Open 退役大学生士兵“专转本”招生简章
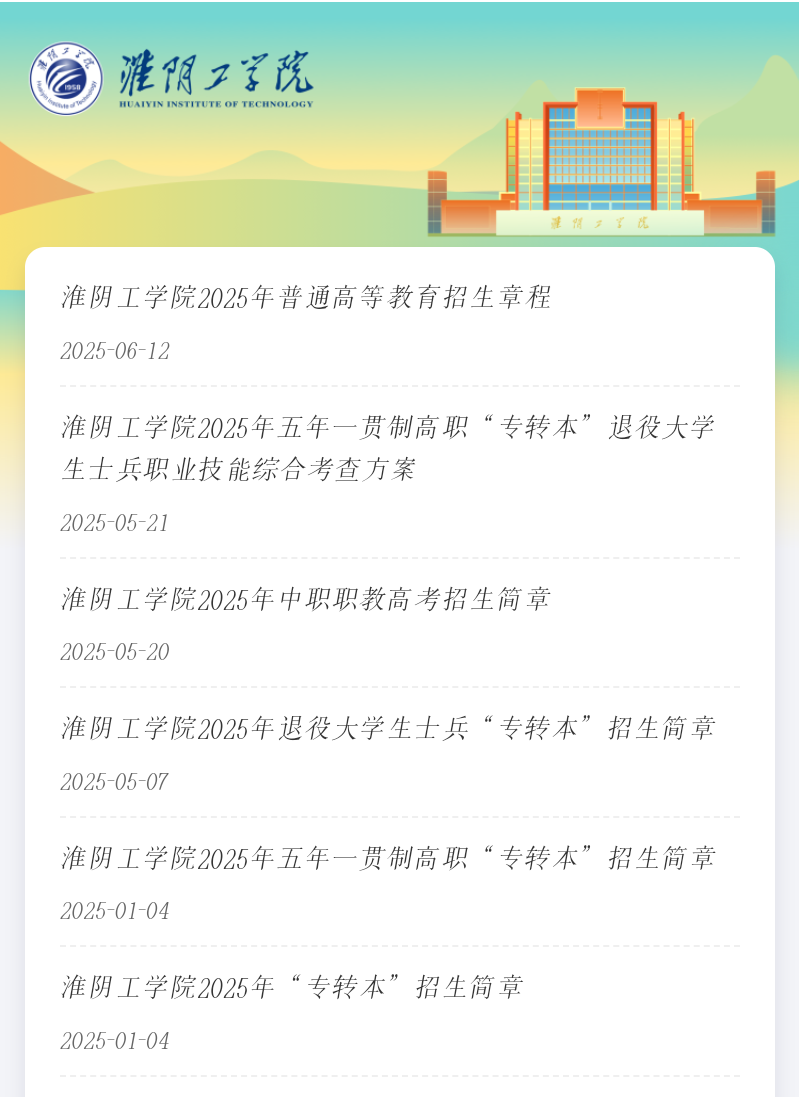This screenshot has width=799, height=1097. point(388,728)
